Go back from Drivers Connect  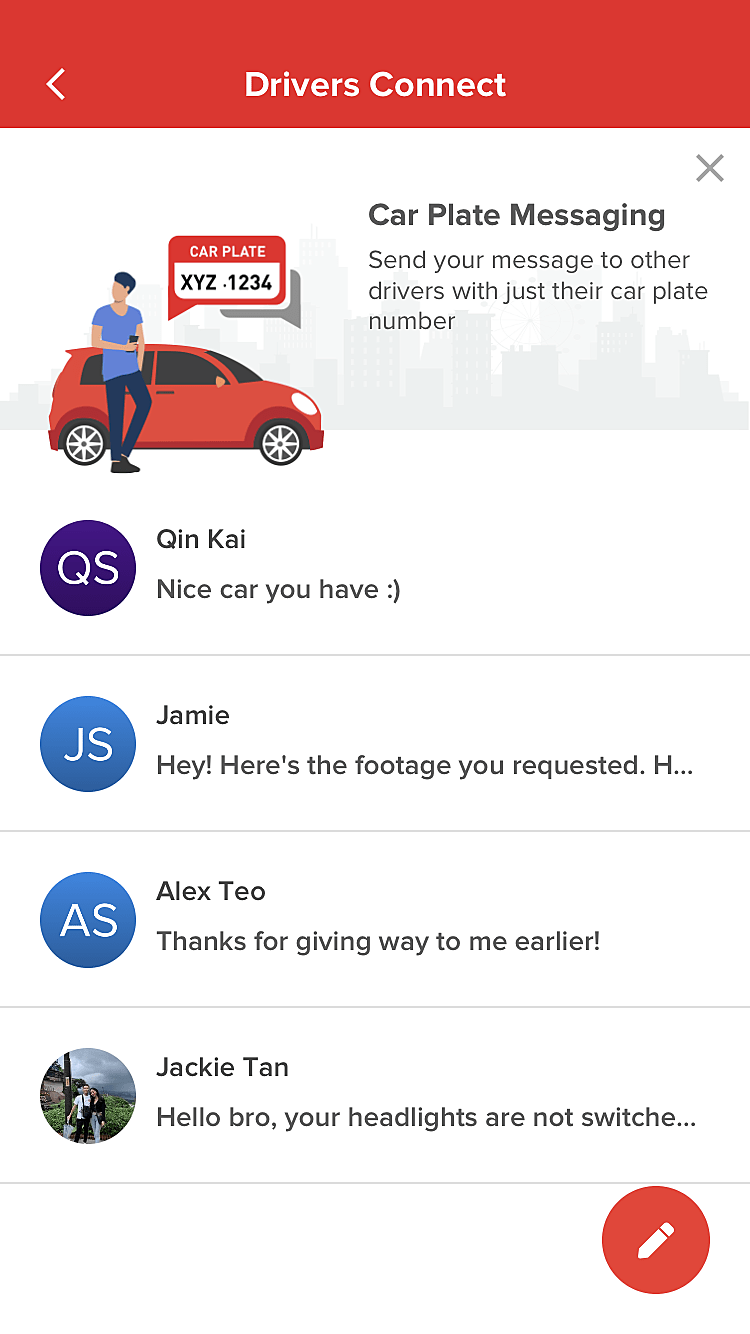tap(56, 84)
